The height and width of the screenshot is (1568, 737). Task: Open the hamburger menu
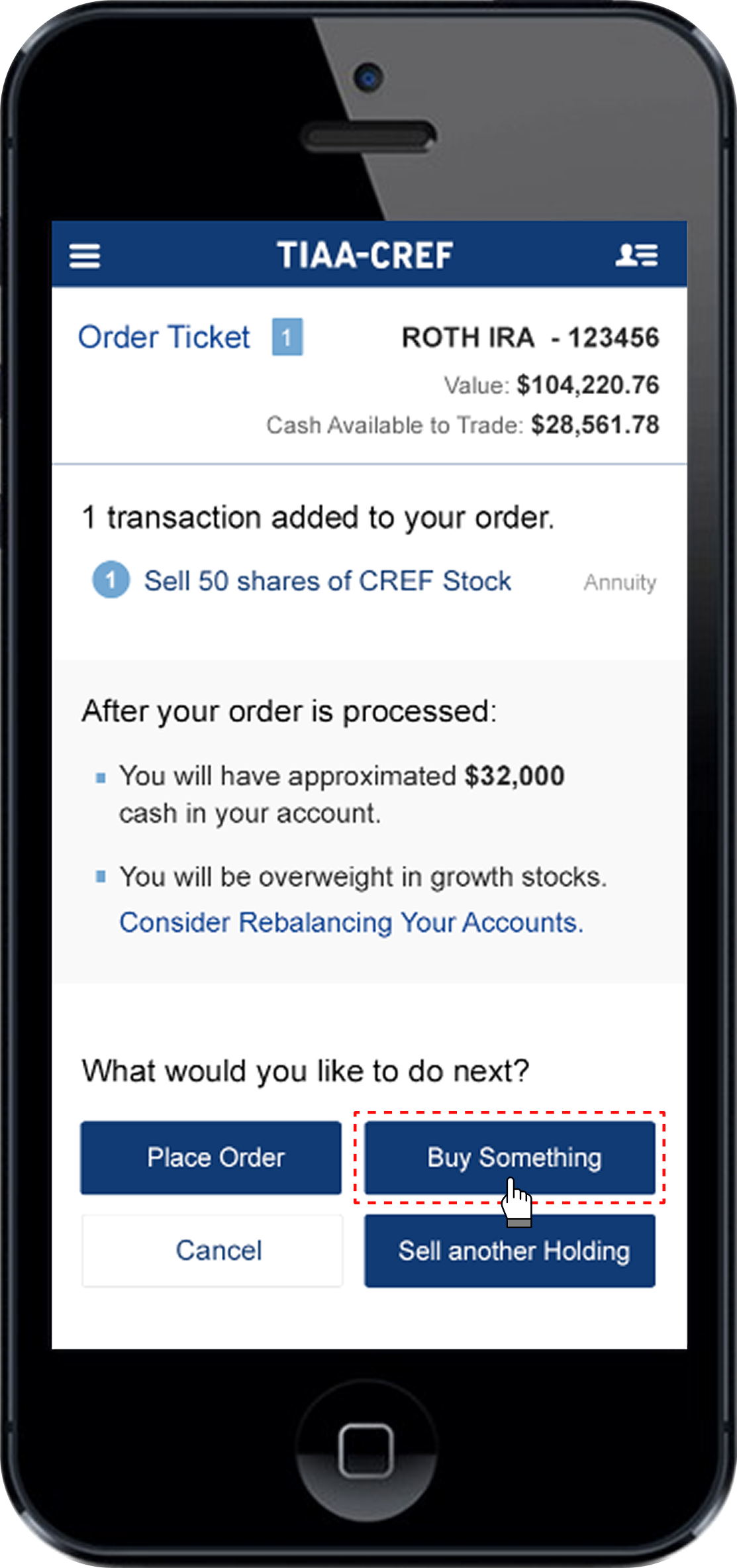pyautogui.click(x=85, y=256)
